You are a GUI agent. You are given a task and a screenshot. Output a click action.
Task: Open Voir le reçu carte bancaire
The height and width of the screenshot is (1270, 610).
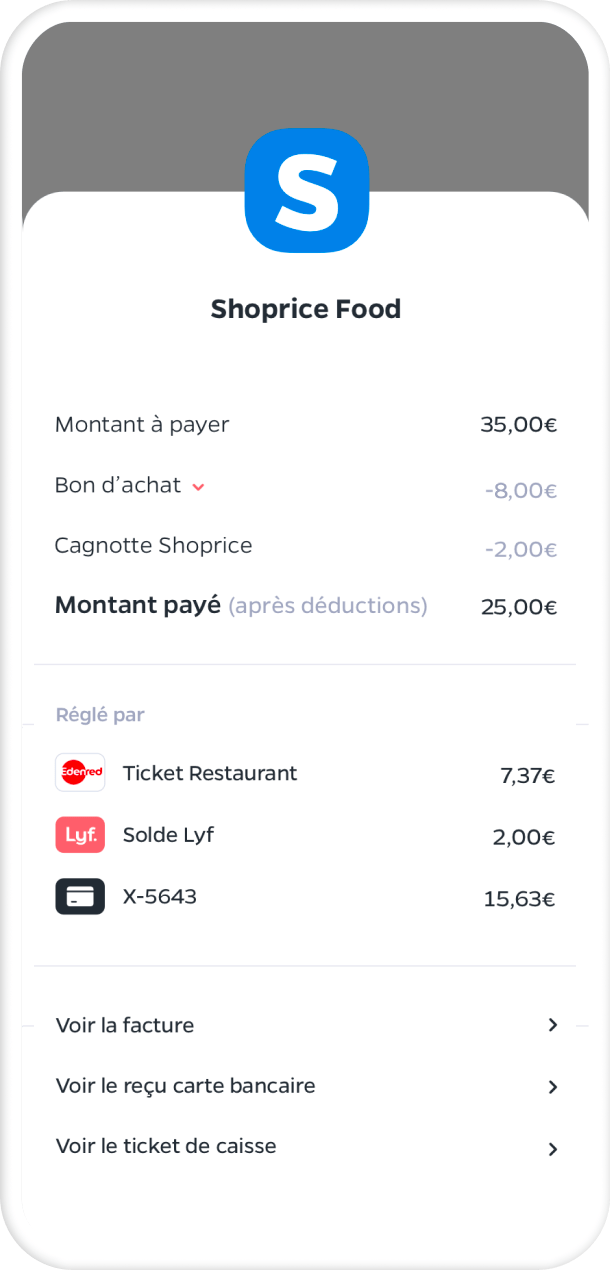(305, 1086)
